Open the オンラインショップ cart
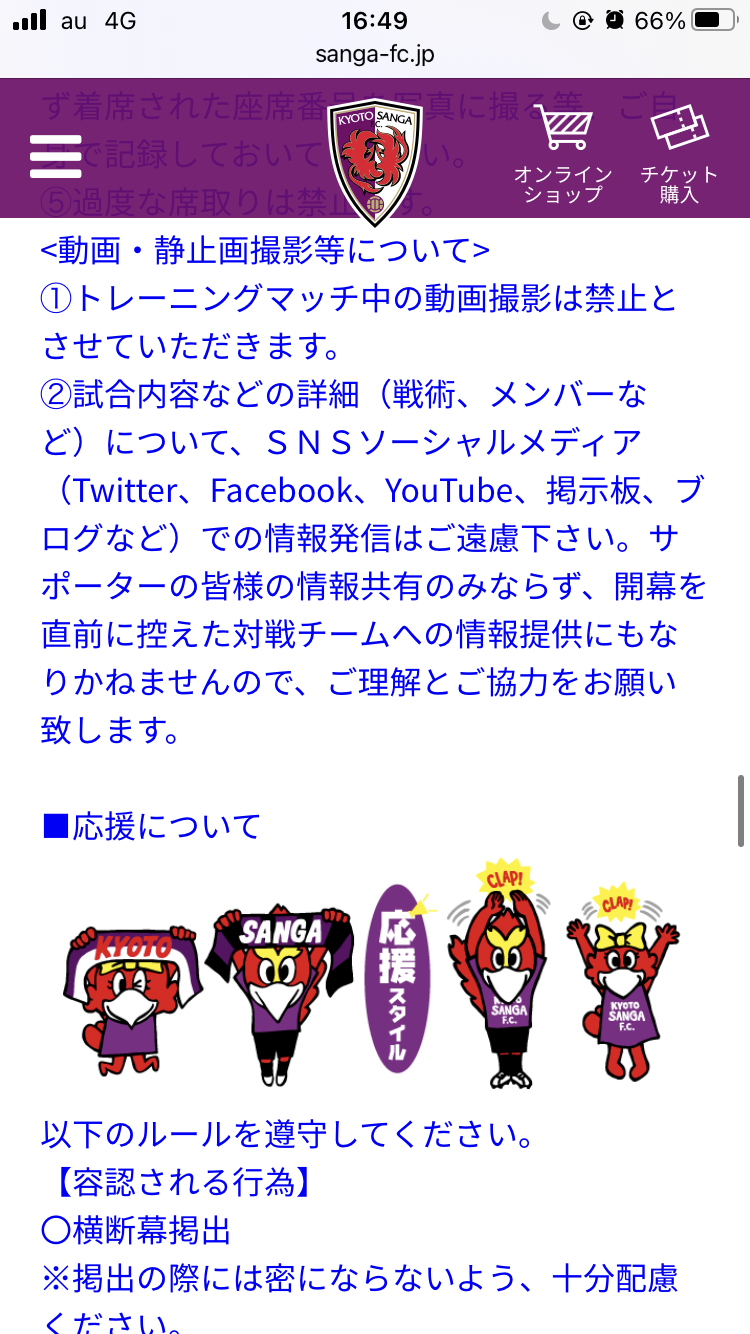 coord(563,155)
